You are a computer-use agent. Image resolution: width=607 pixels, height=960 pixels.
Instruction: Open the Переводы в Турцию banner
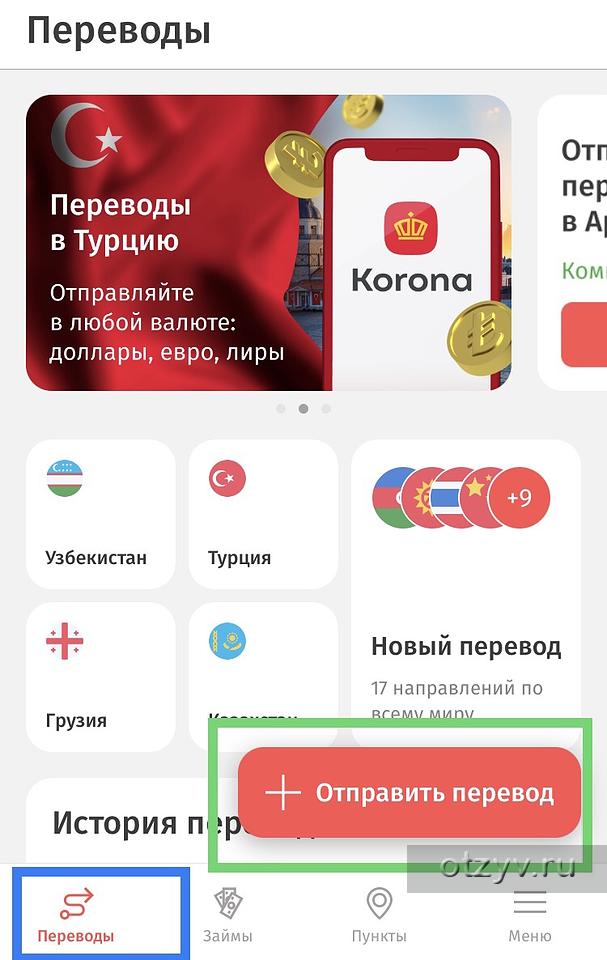click(x=268, y=242)
